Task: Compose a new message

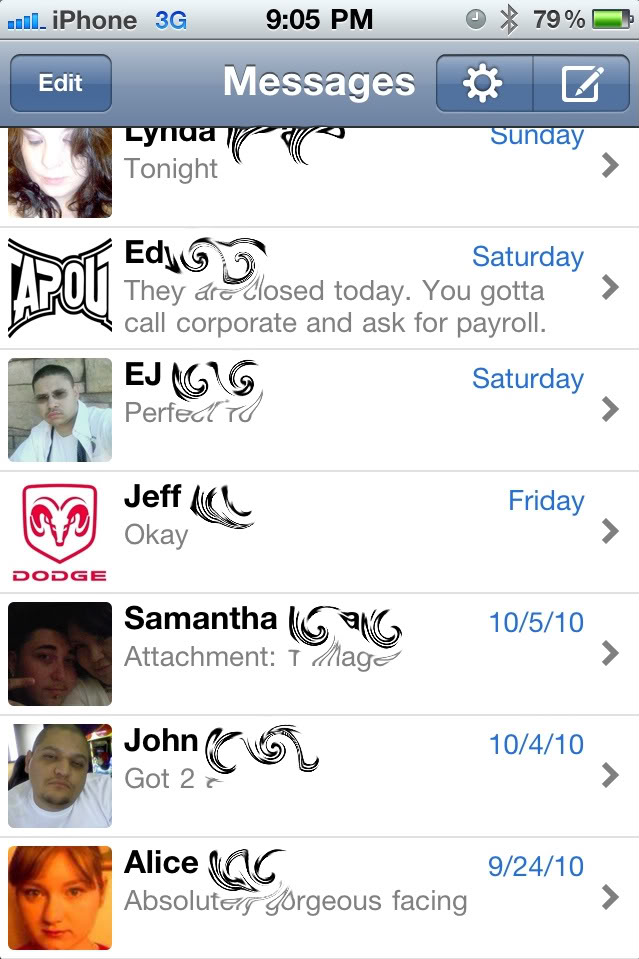Action: [x=581, y=83]
